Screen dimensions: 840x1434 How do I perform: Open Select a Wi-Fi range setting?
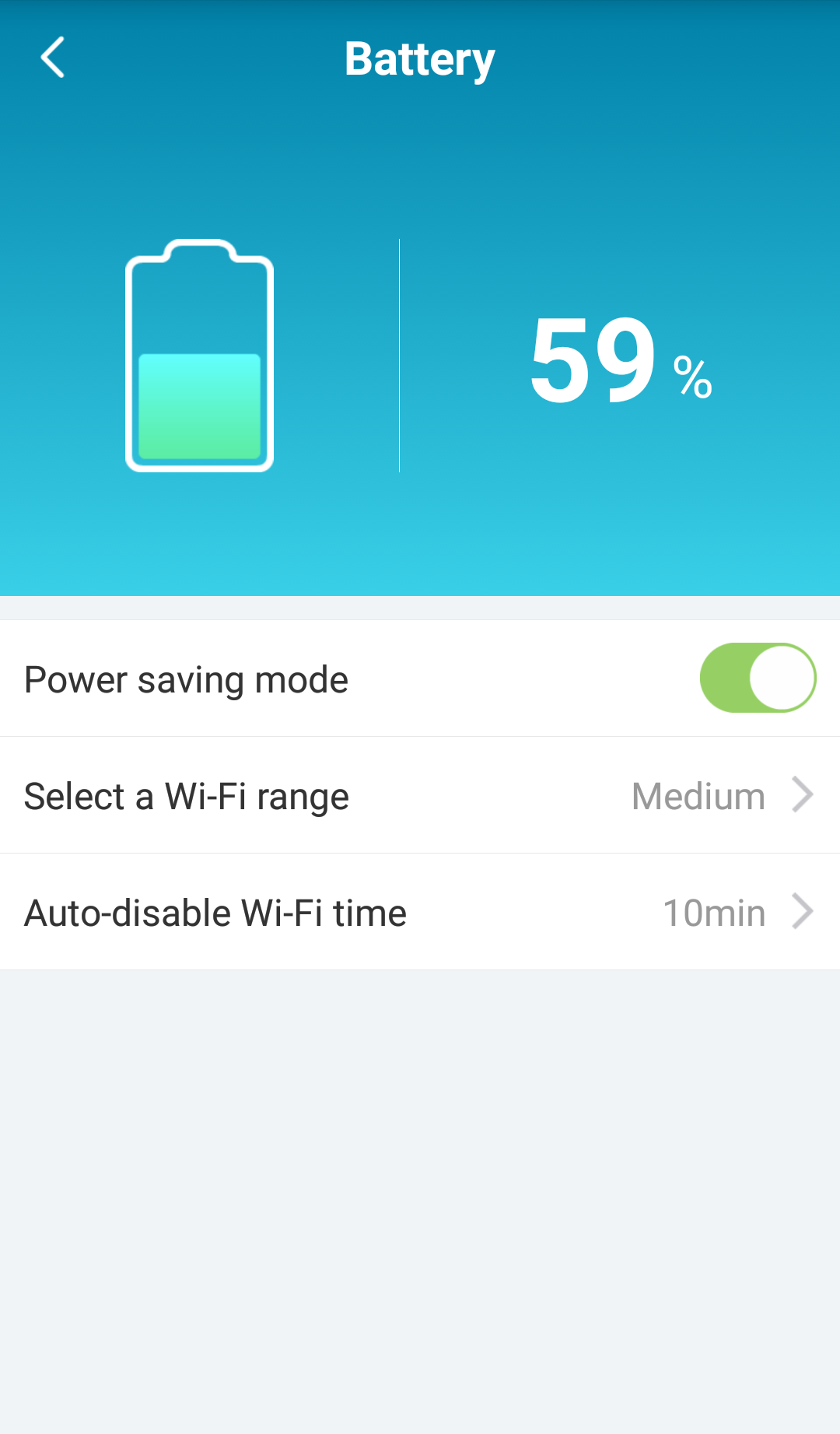click(420, 795)
